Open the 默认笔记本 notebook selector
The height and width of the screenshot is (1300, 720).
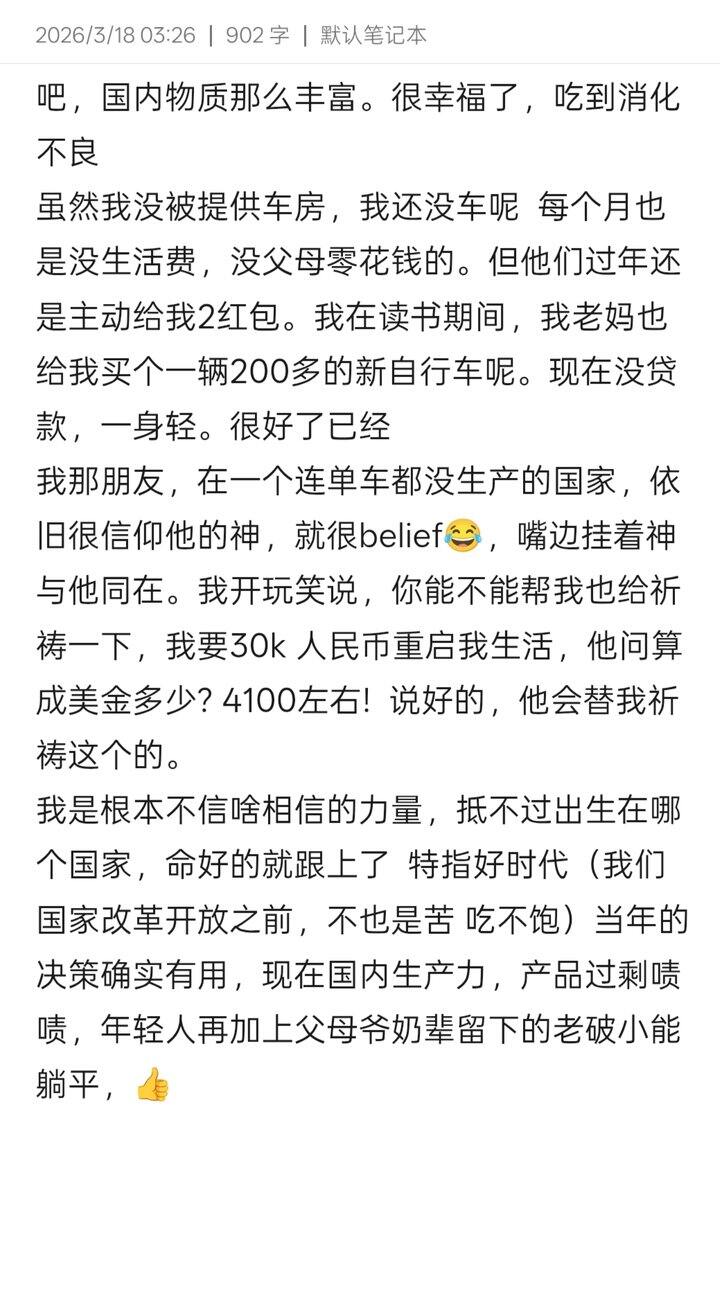click(x=373, y=35)
